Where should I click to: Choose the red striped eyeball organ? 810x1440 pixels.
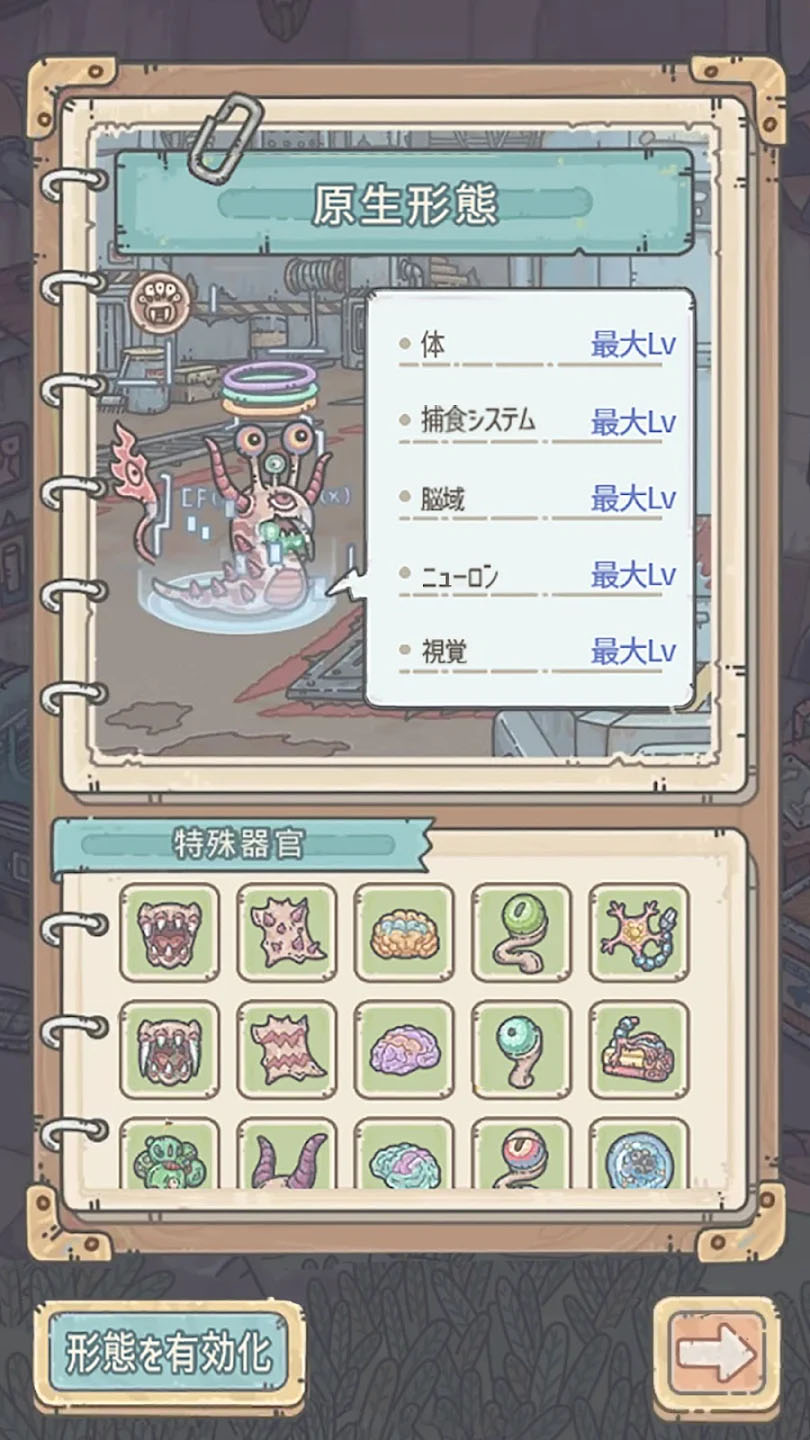521,1157
